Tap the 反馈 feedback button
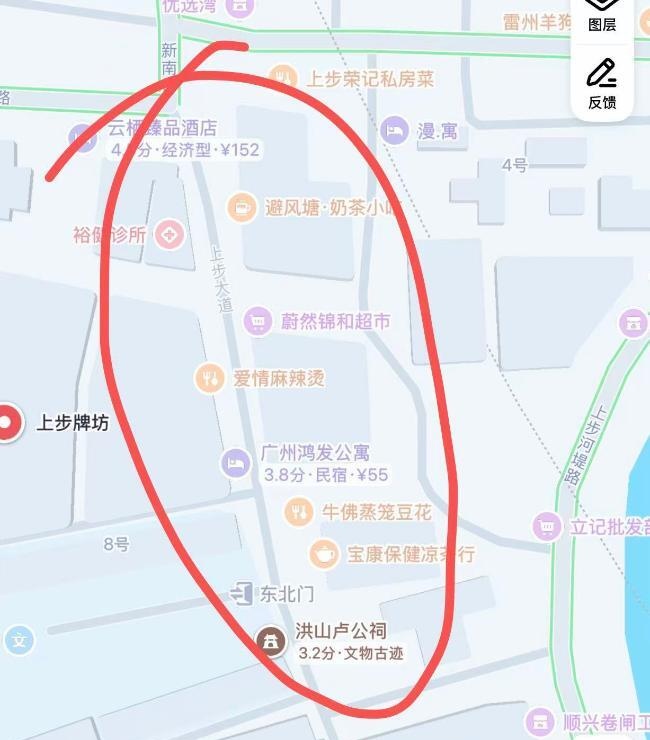The image size is (650, 740). pyautogui.click(x=602, y=84)
